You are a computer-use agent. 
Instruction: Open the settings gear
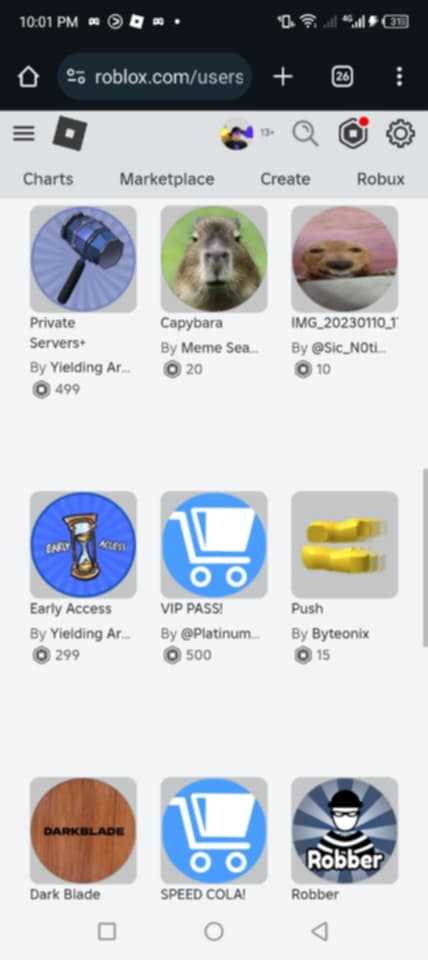coord(400,133)
